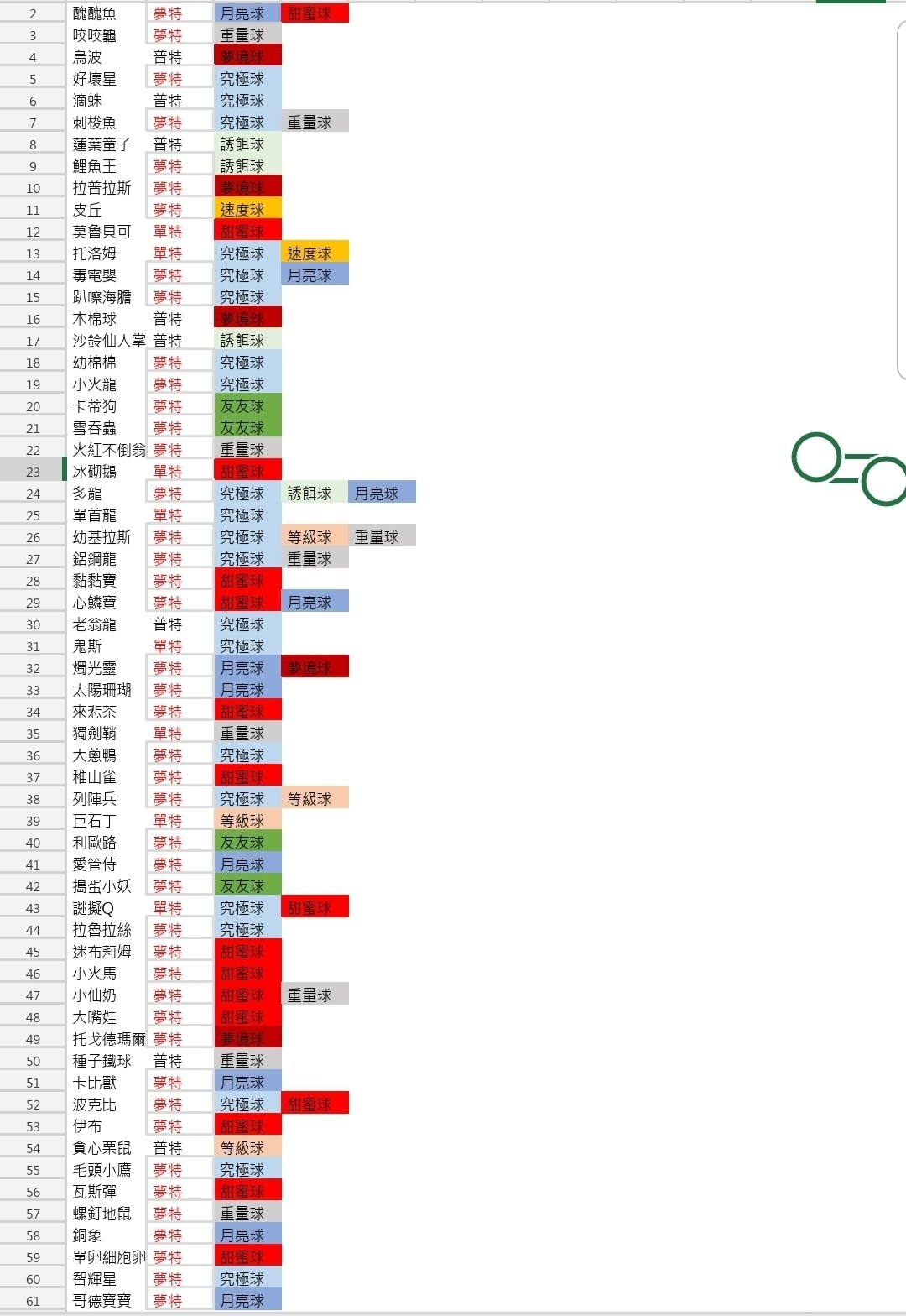The height and width of the screenshot is (1316, 906).
Task: Select the 普特 cell in 烏波 row
Action: [180, 57]
